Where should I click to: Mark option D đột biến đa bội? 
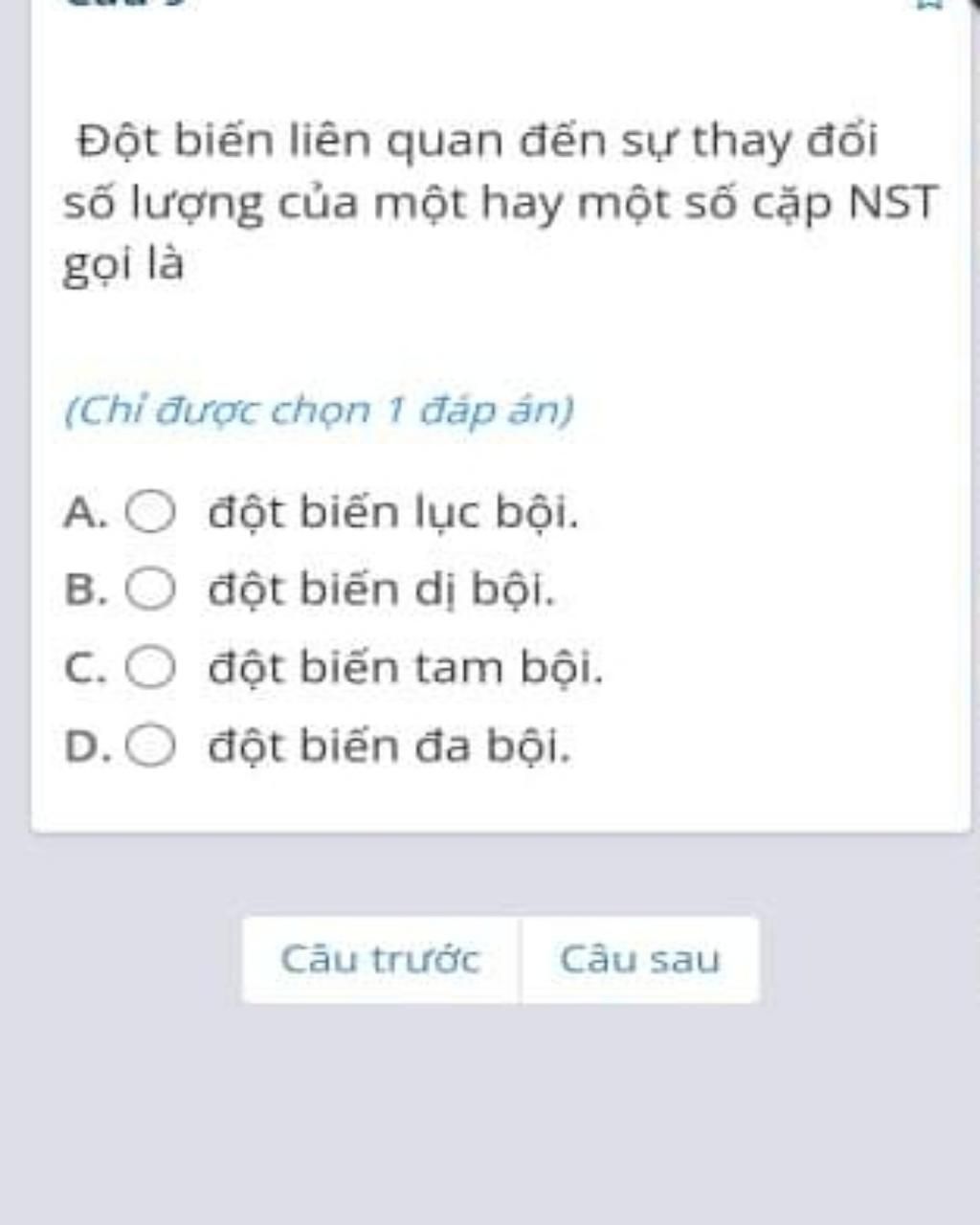pos(151,746)
